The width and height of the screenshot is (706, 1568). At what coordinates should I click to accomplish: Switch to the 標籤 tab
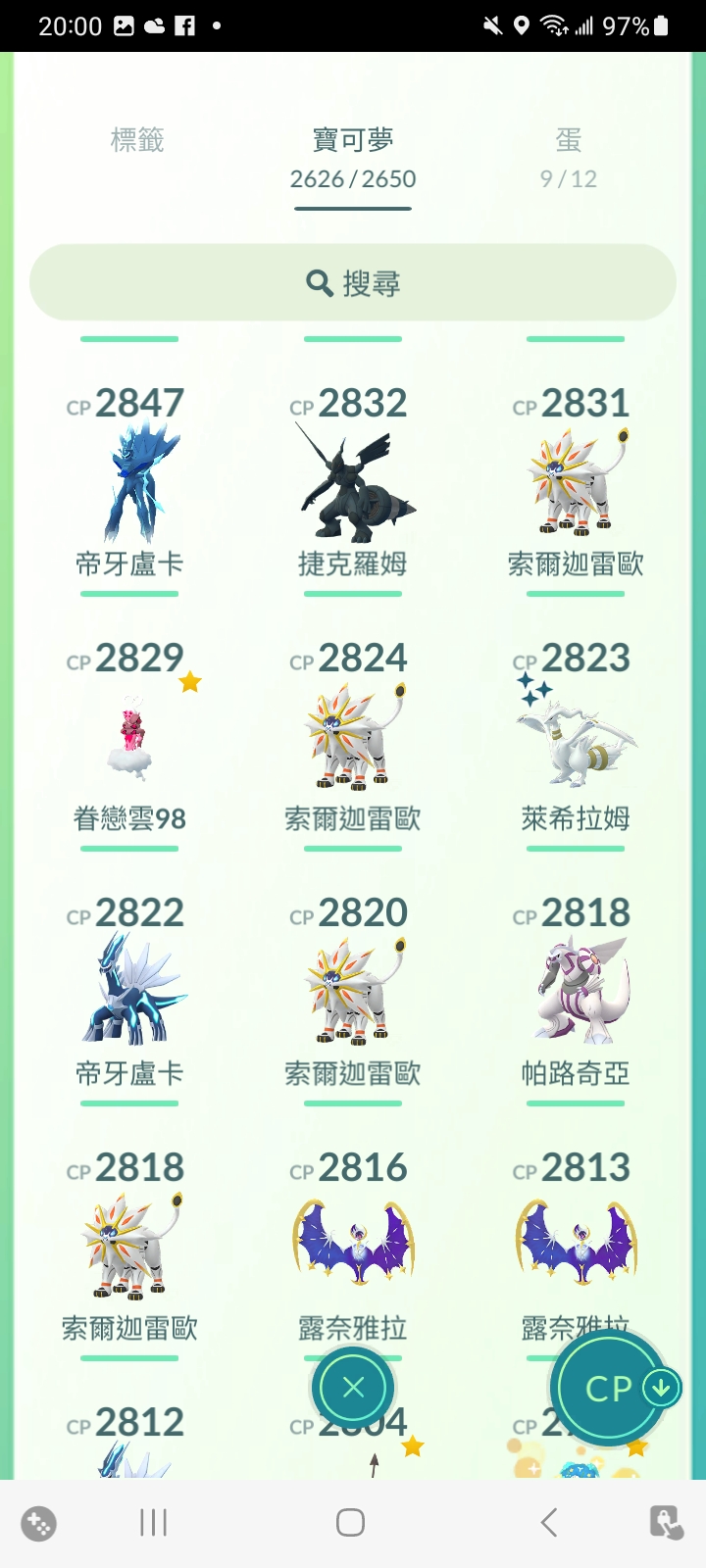pyautogui.click(x=137, y=141)
